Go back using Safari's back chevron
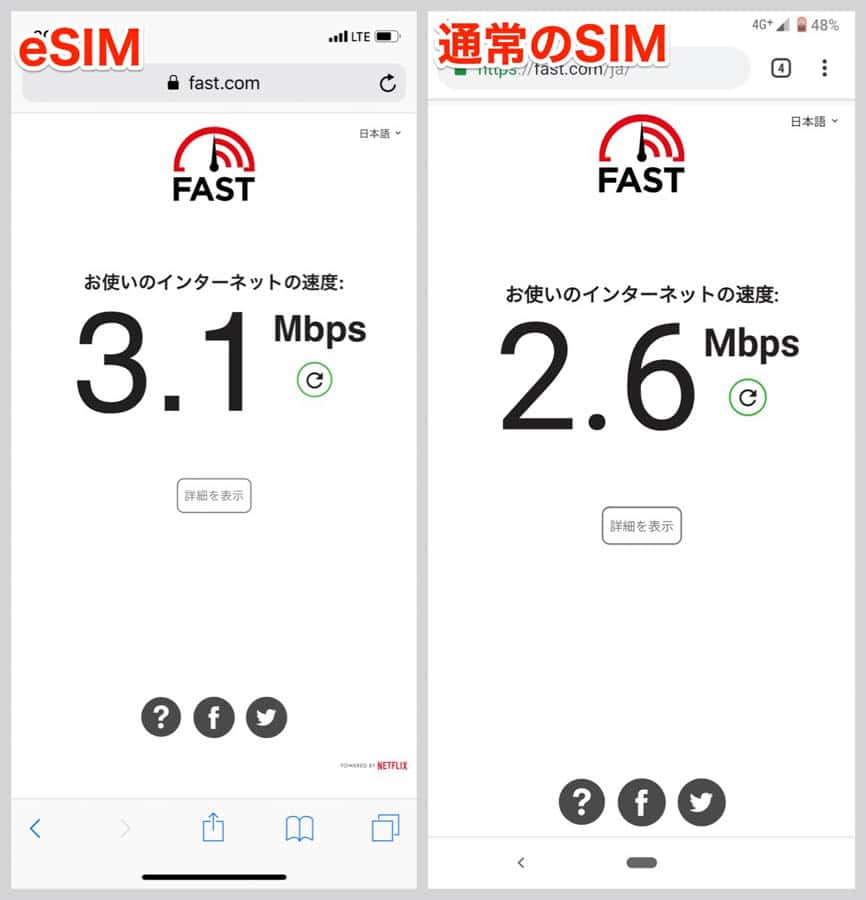This screenshot has height=900, width=866. click(x=36, y=829)
